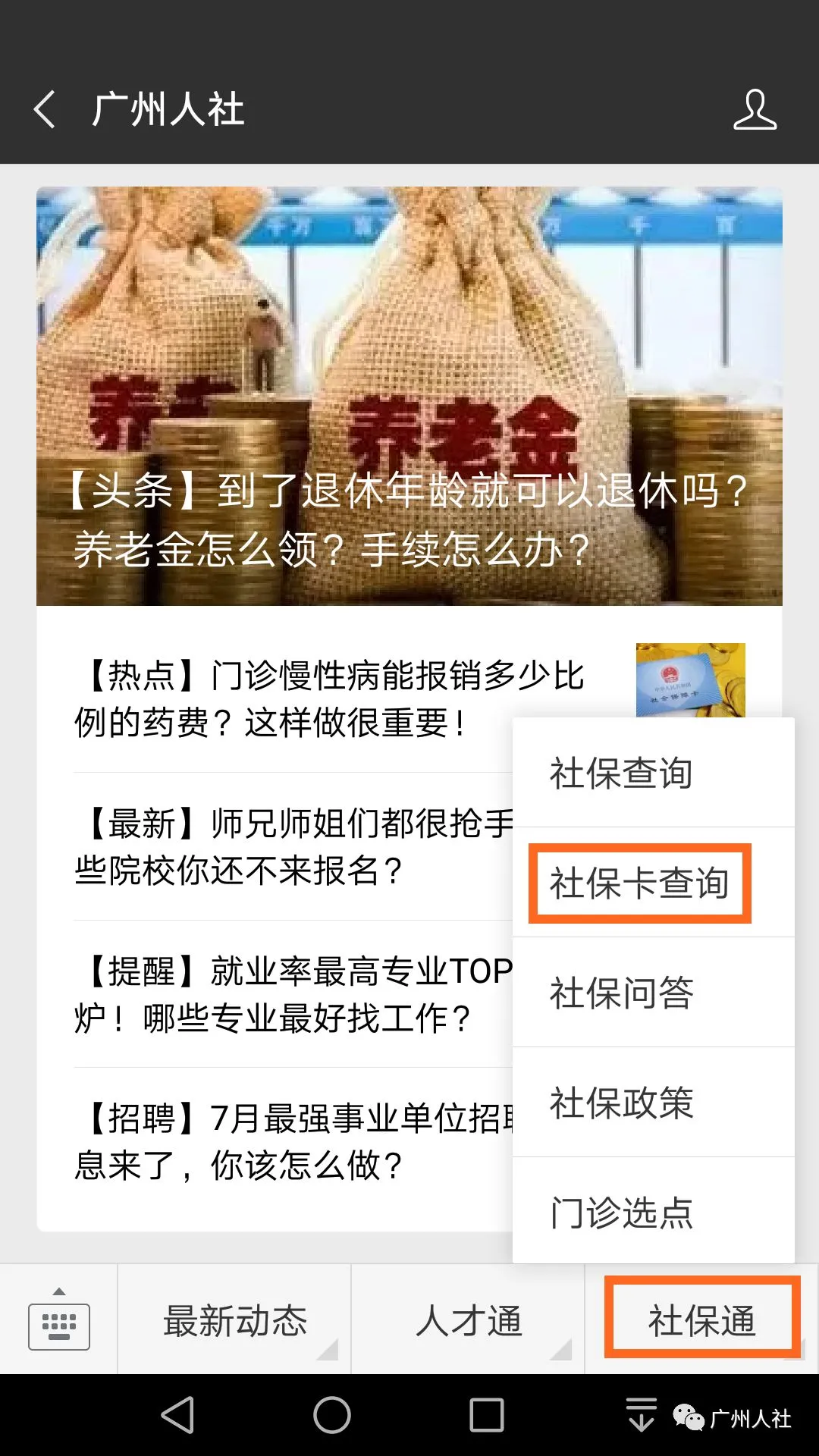Open the 最新 师兄师姐 article
The image size is (819, 1456).
(x=292, y=846)
